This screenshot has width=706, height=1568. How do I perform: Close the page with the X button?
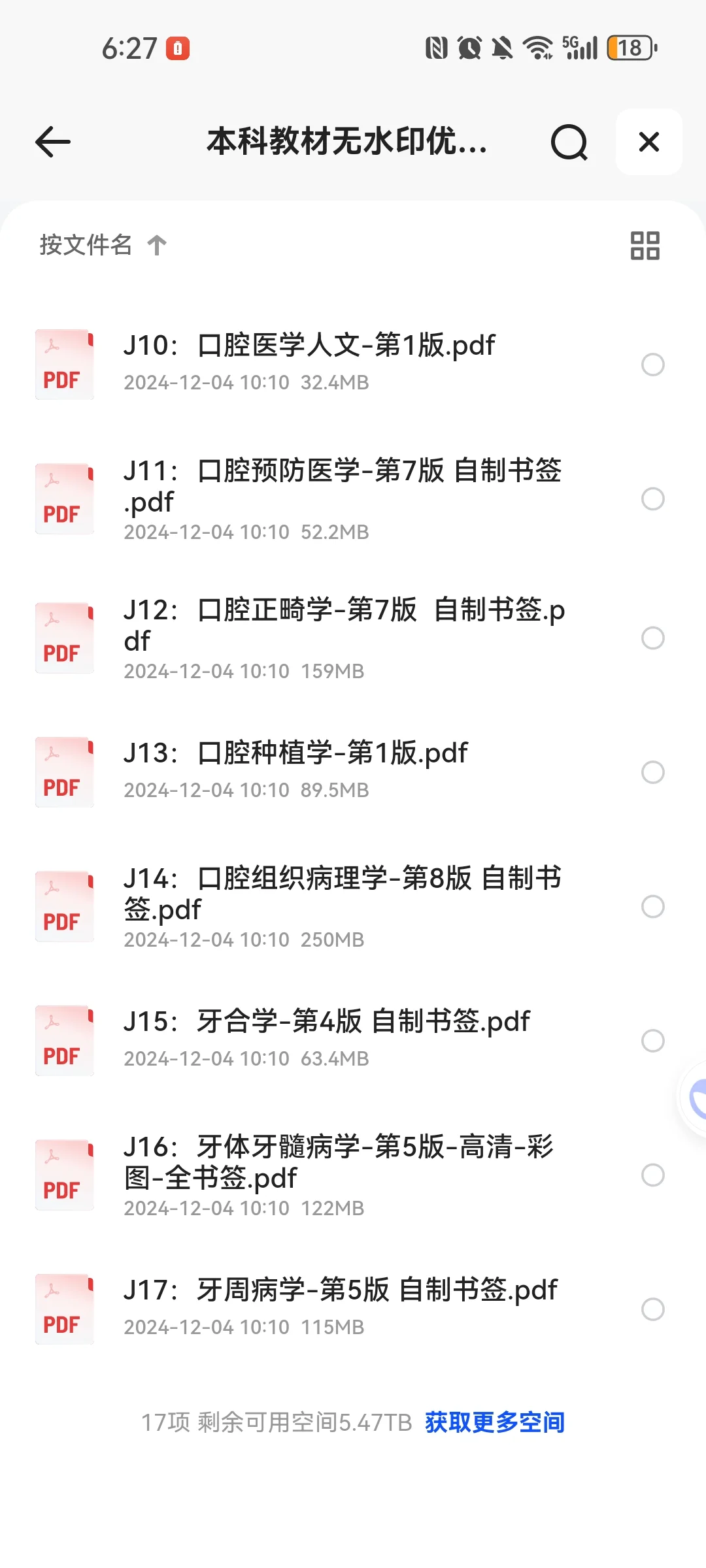649,142
